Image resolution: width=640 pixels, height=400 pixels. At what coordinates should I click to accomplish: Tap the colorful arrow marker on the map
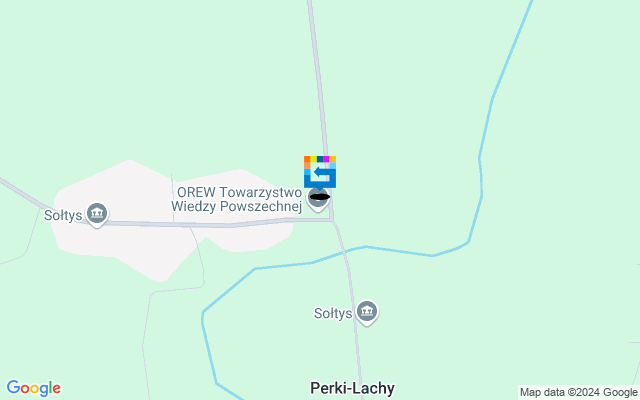pos(320,171)
